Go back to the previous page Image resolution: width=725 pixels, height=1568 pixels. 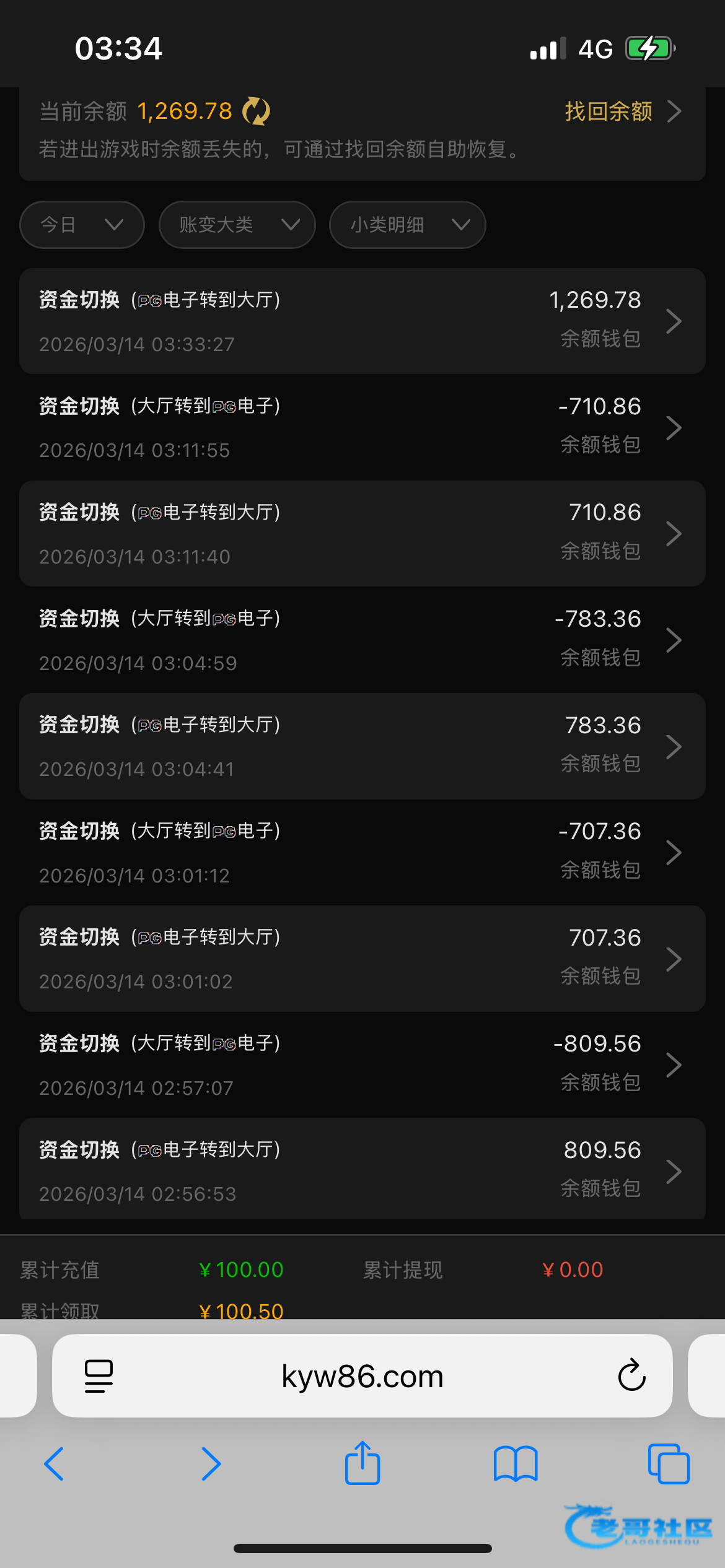point(54,1464)
